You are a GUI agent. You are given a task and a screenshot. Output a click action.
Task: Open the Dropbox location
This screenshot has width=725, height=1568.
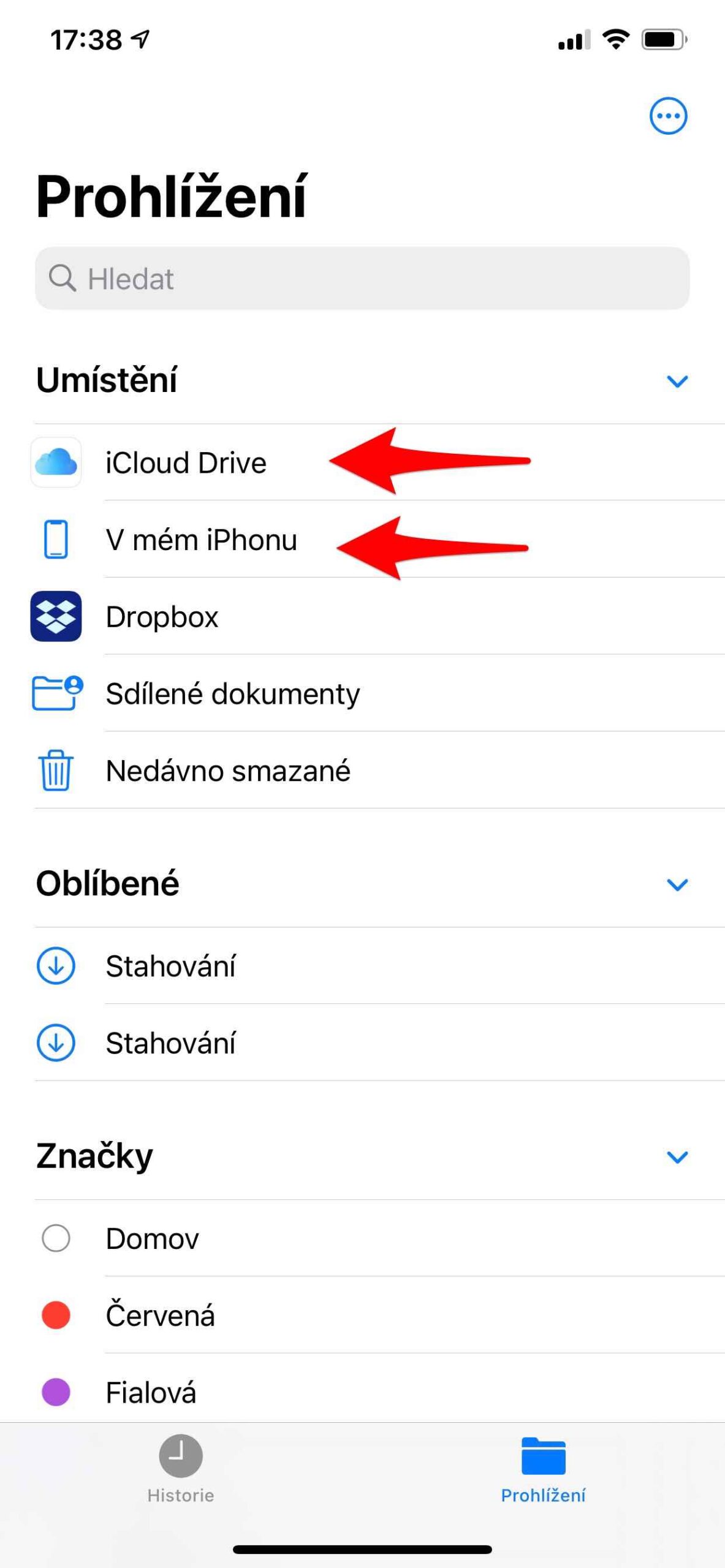click(162, 617)
